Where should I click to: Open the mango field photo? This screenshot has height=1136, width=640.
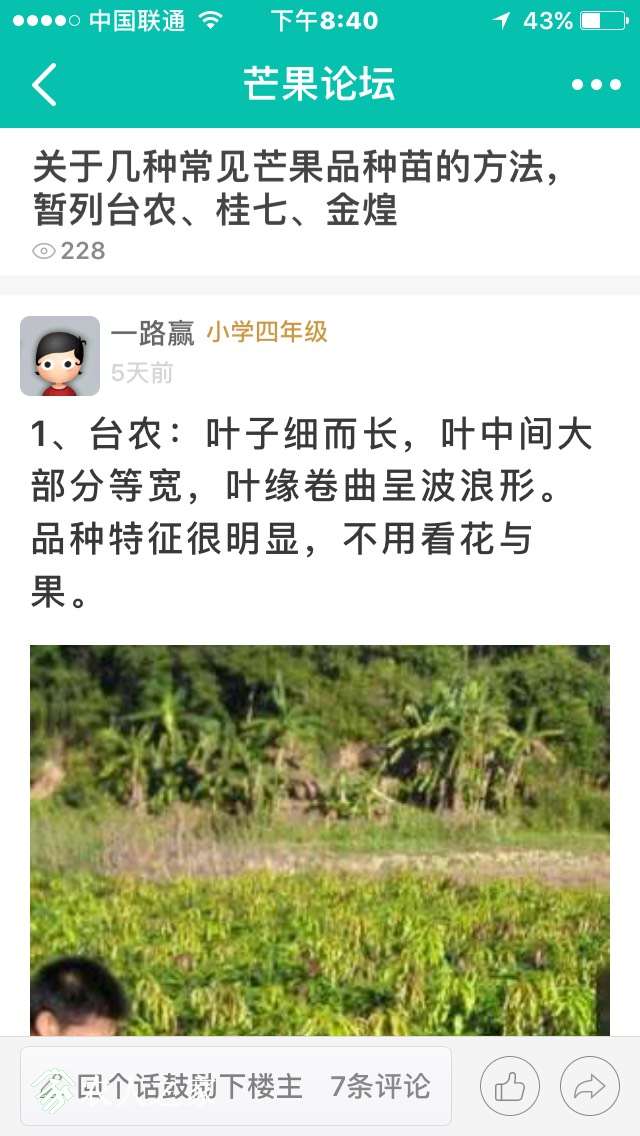pyautogui.click(x=320, y=840)
